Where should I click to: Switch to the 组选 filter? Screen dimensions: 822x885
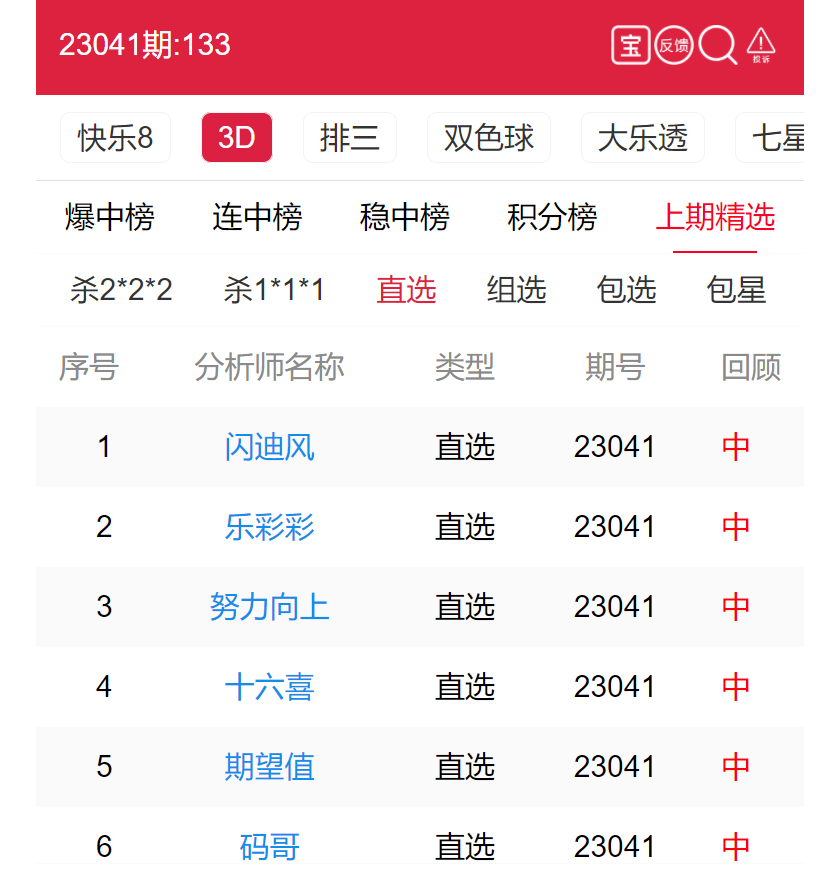point(517,290)
